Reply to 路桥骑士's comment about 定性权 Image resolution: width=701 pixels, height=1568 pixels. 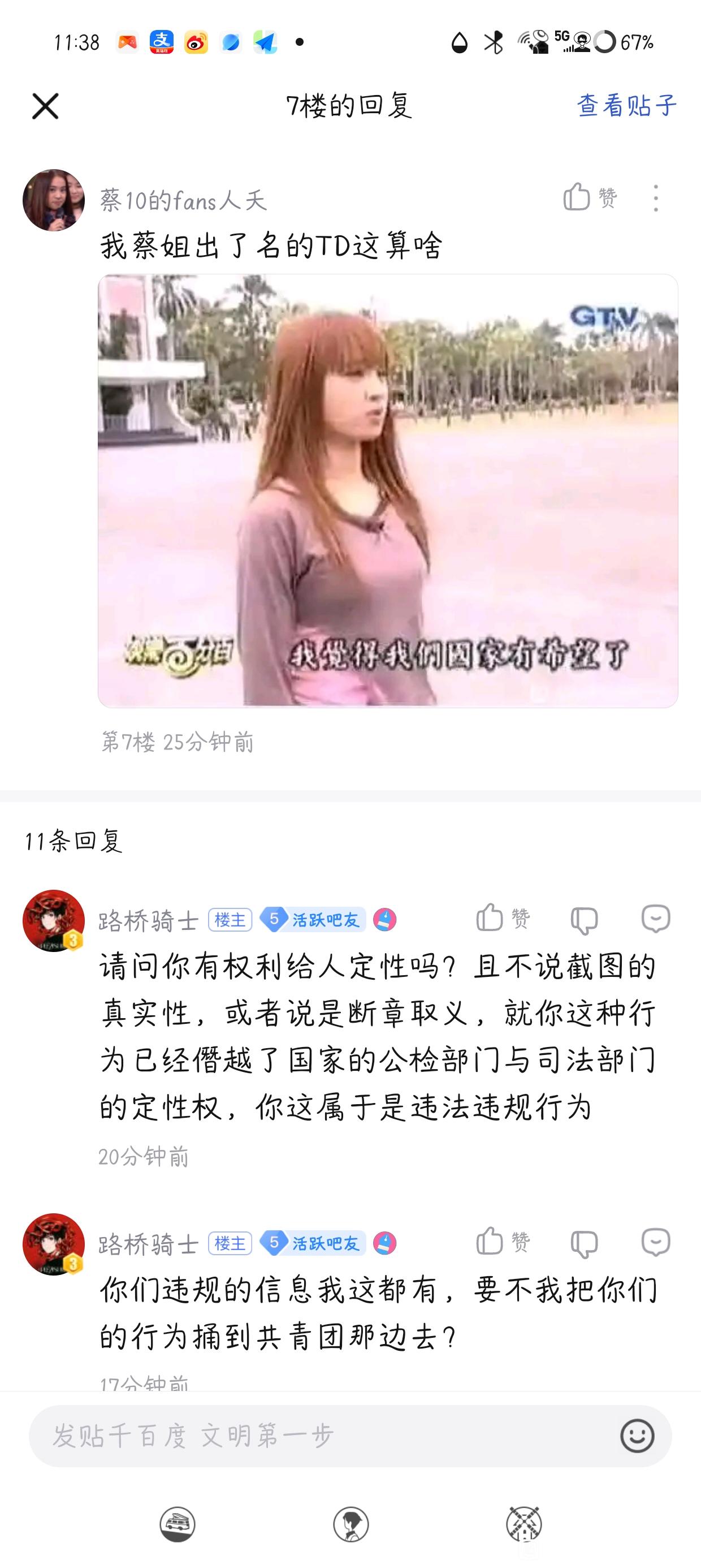[655, 919]
